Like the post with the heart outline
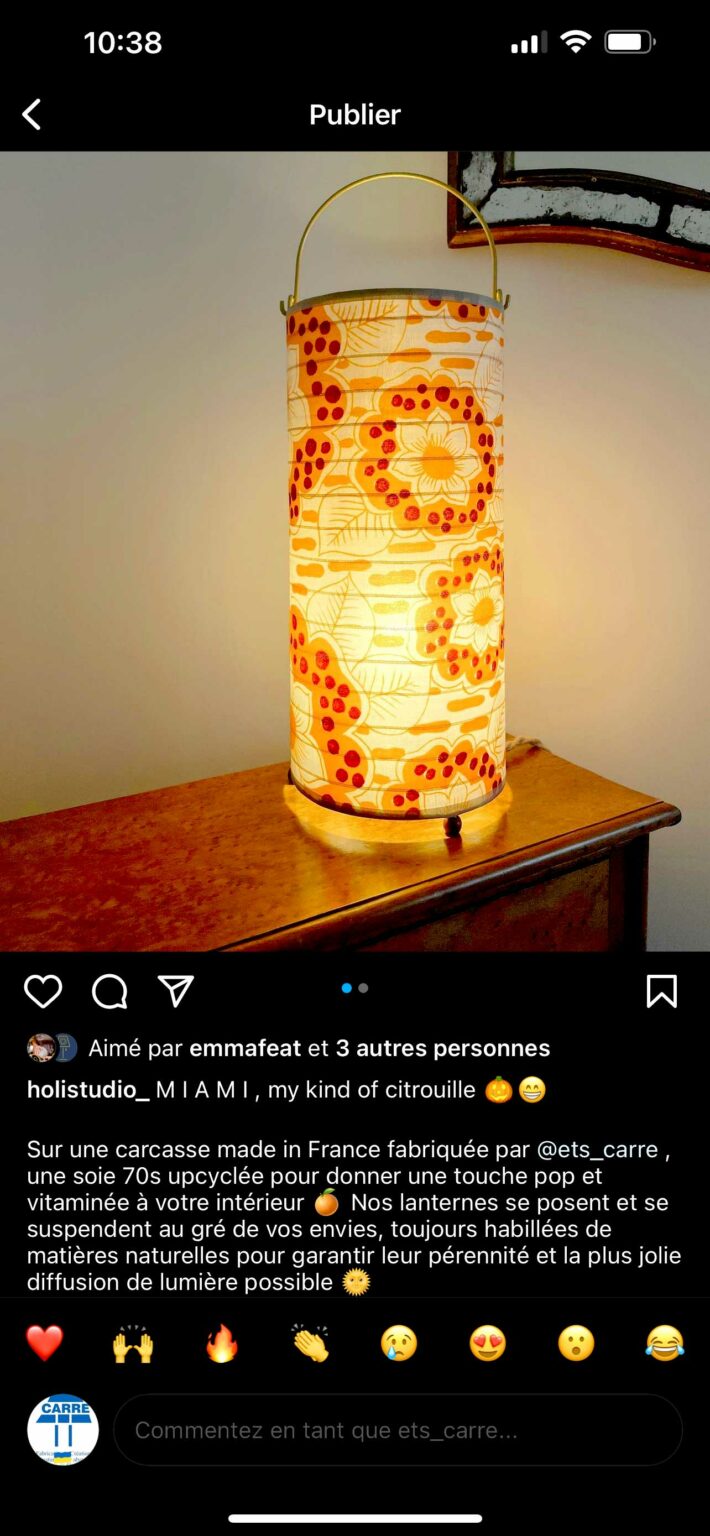The width and height of the screenshot is (710, 1536). coord(43,991)
